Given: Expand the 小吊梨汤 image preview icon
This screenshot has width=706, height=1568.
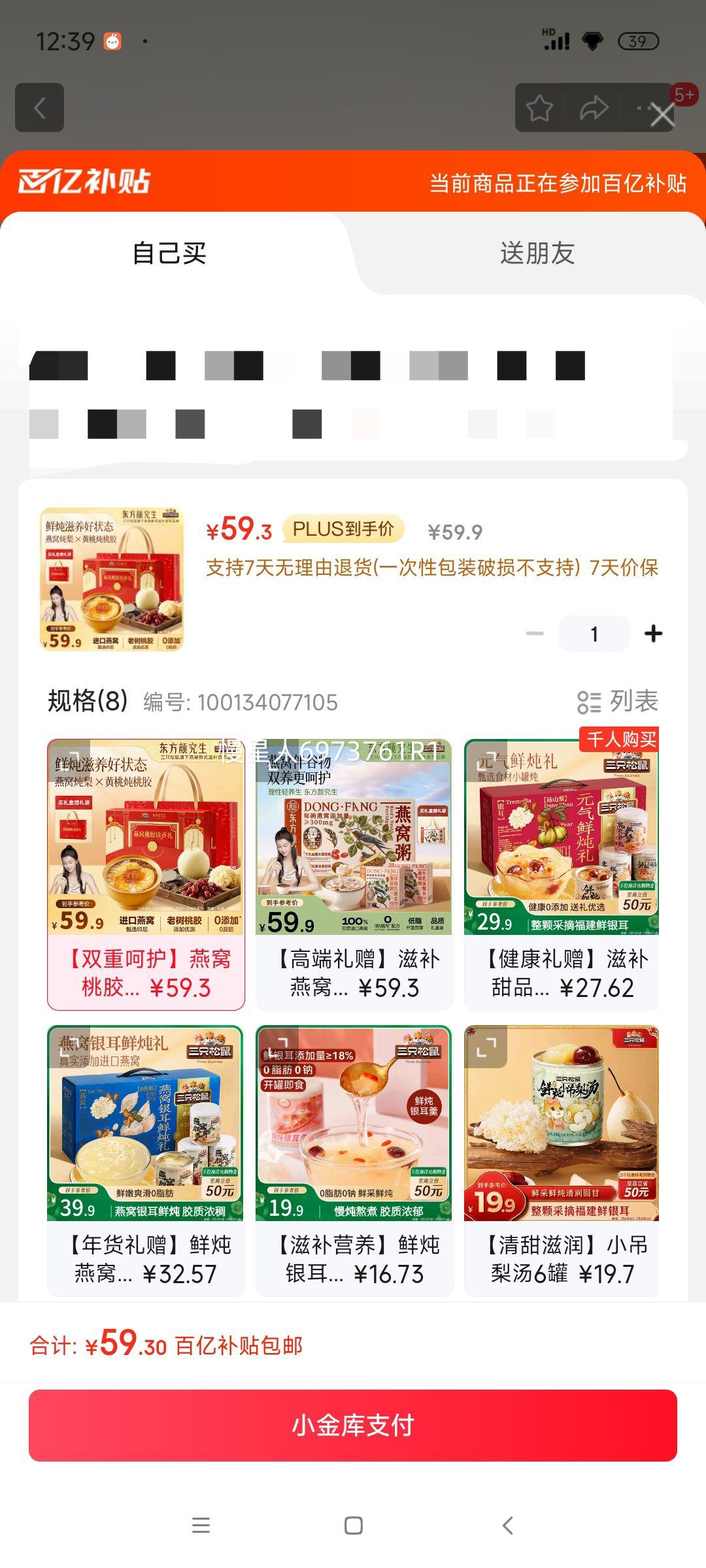Looking at the screenshot, I should click(486, 1047).
